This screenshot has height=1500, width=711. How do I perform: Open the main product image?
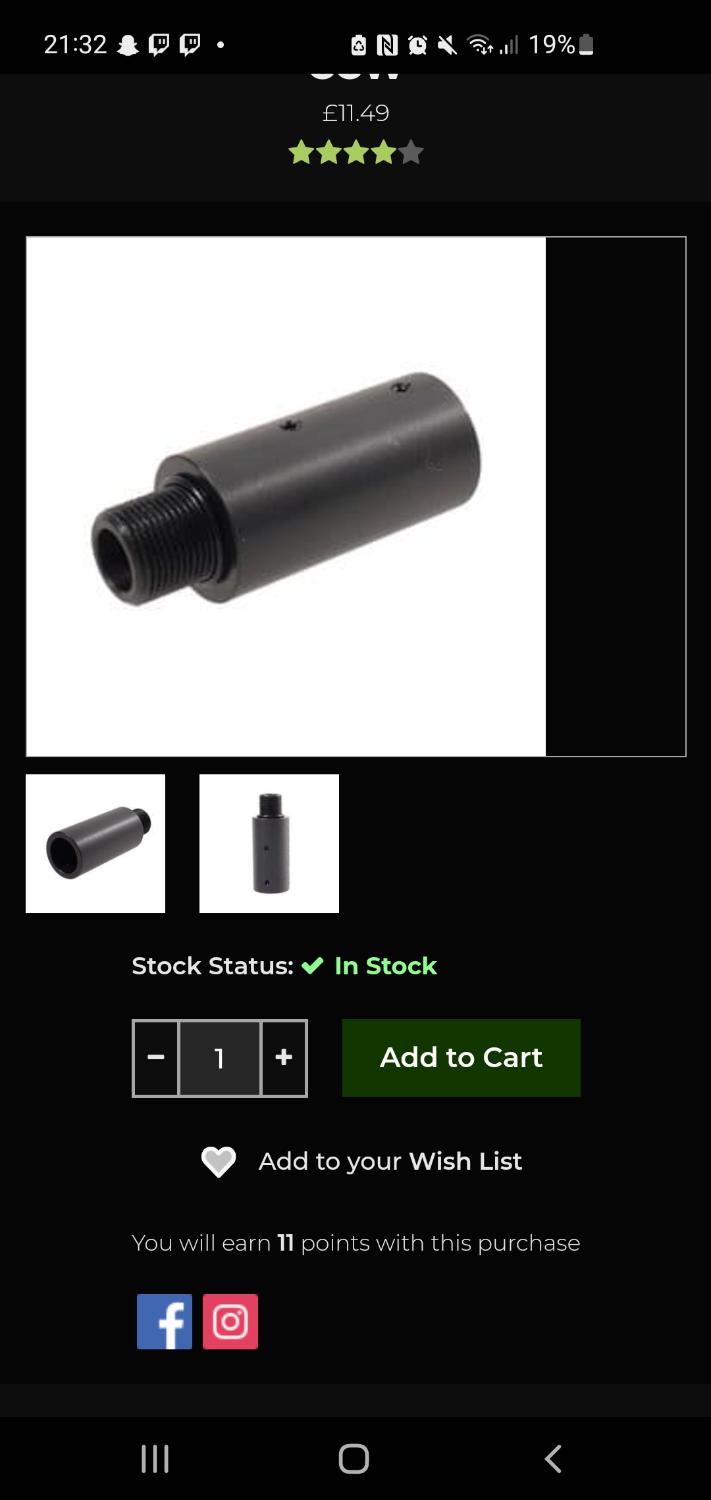[286, 496]
